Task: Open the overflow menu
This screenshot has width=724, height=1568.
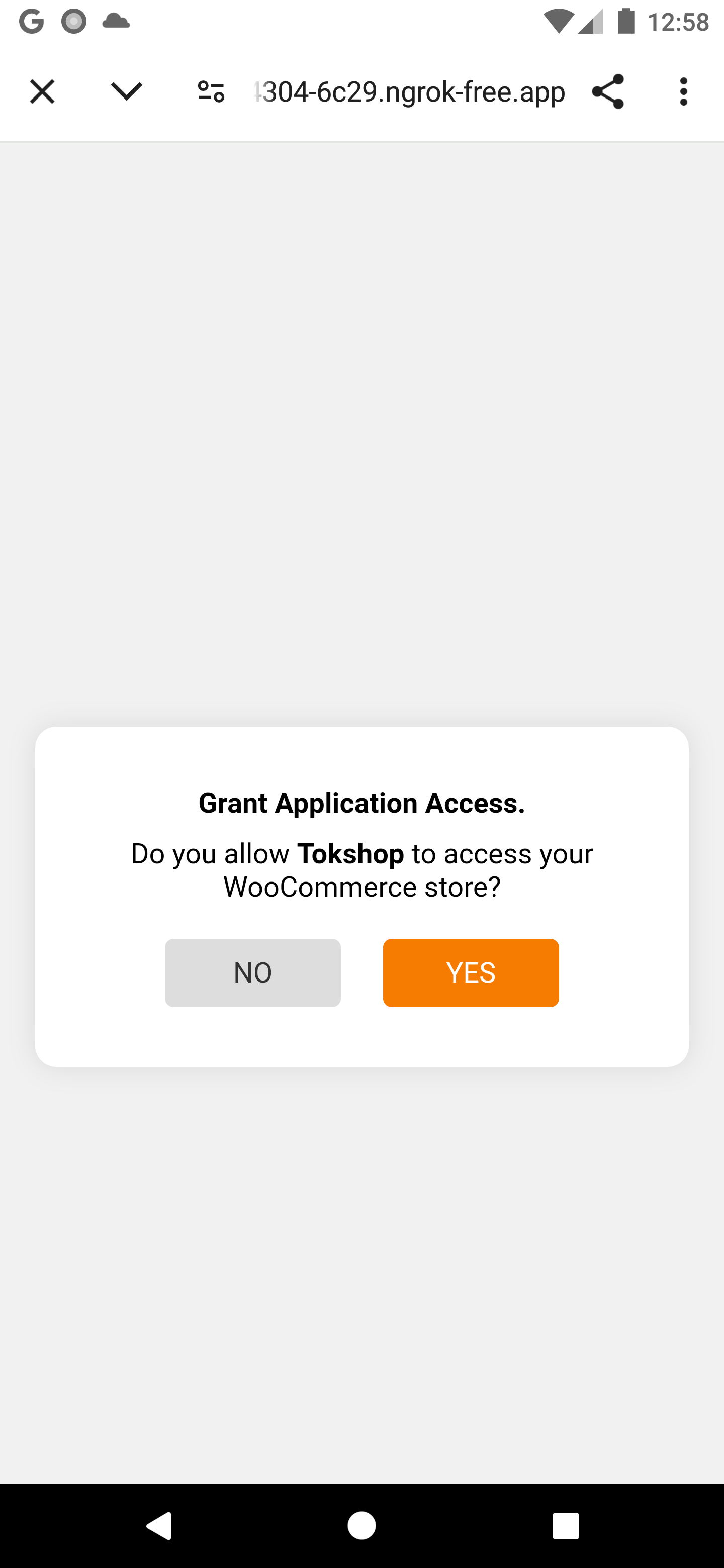Action: click(x=683, y=92)
